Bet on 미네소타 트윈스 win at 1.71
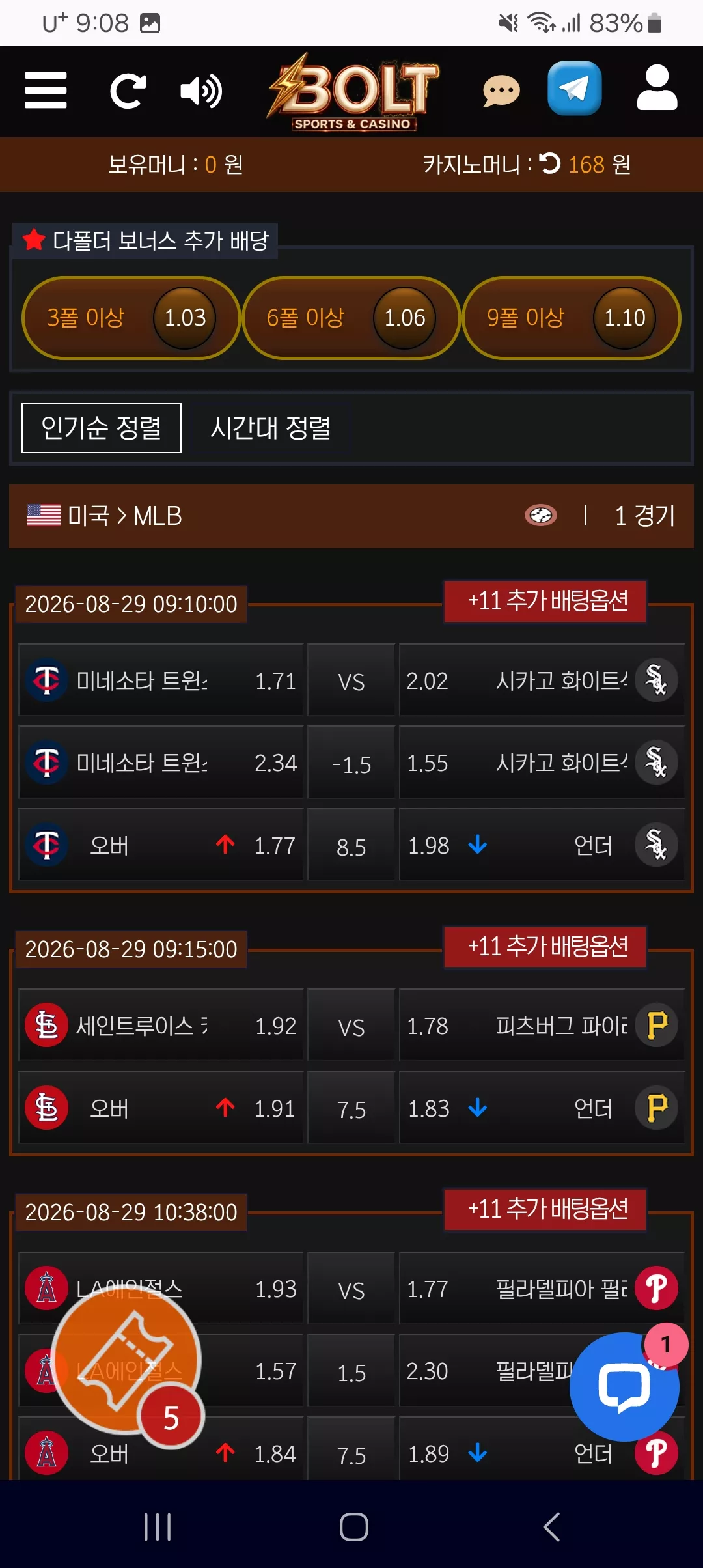The height and width of the screenshot is (1568, 703). point(161,680)
